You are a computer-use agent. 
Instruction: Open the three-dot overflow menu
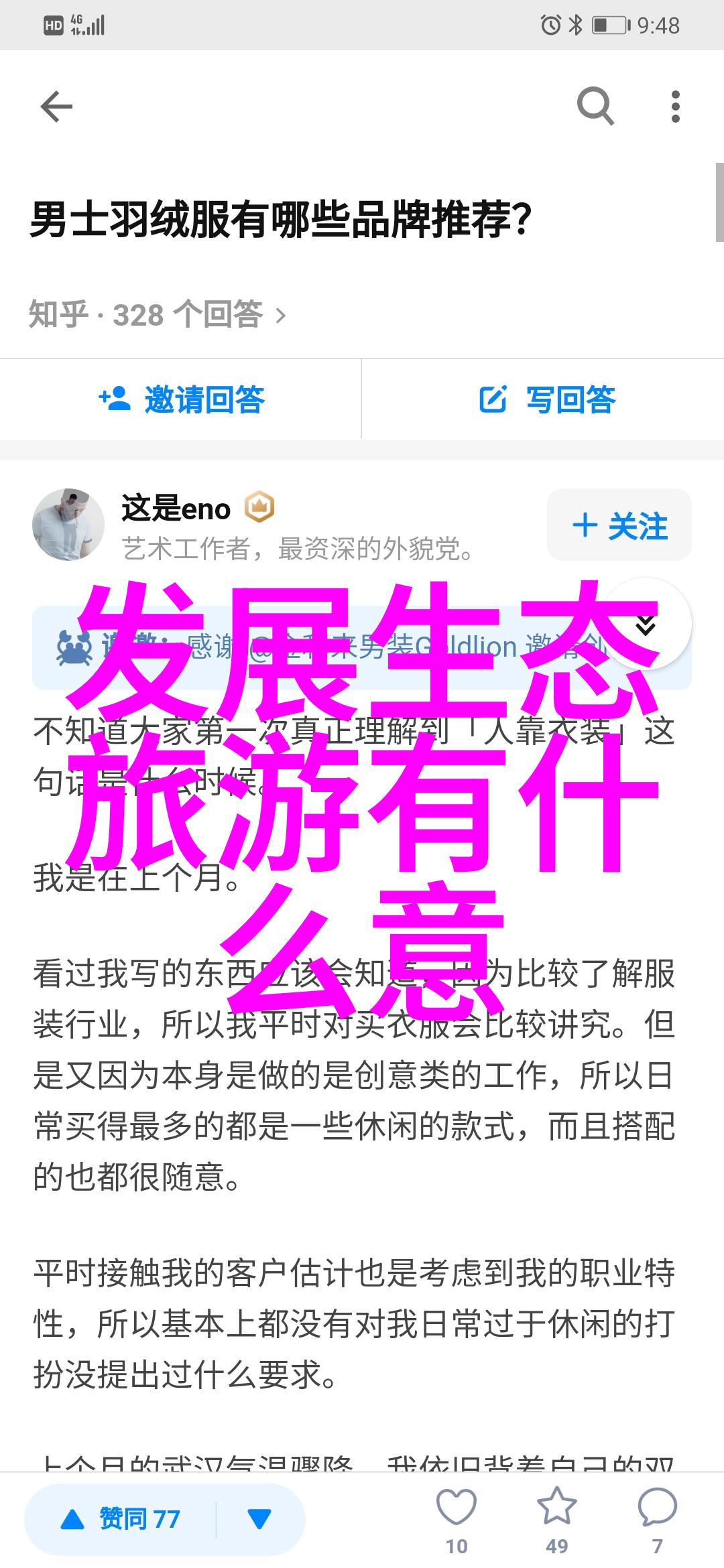[x=675, y=107]
